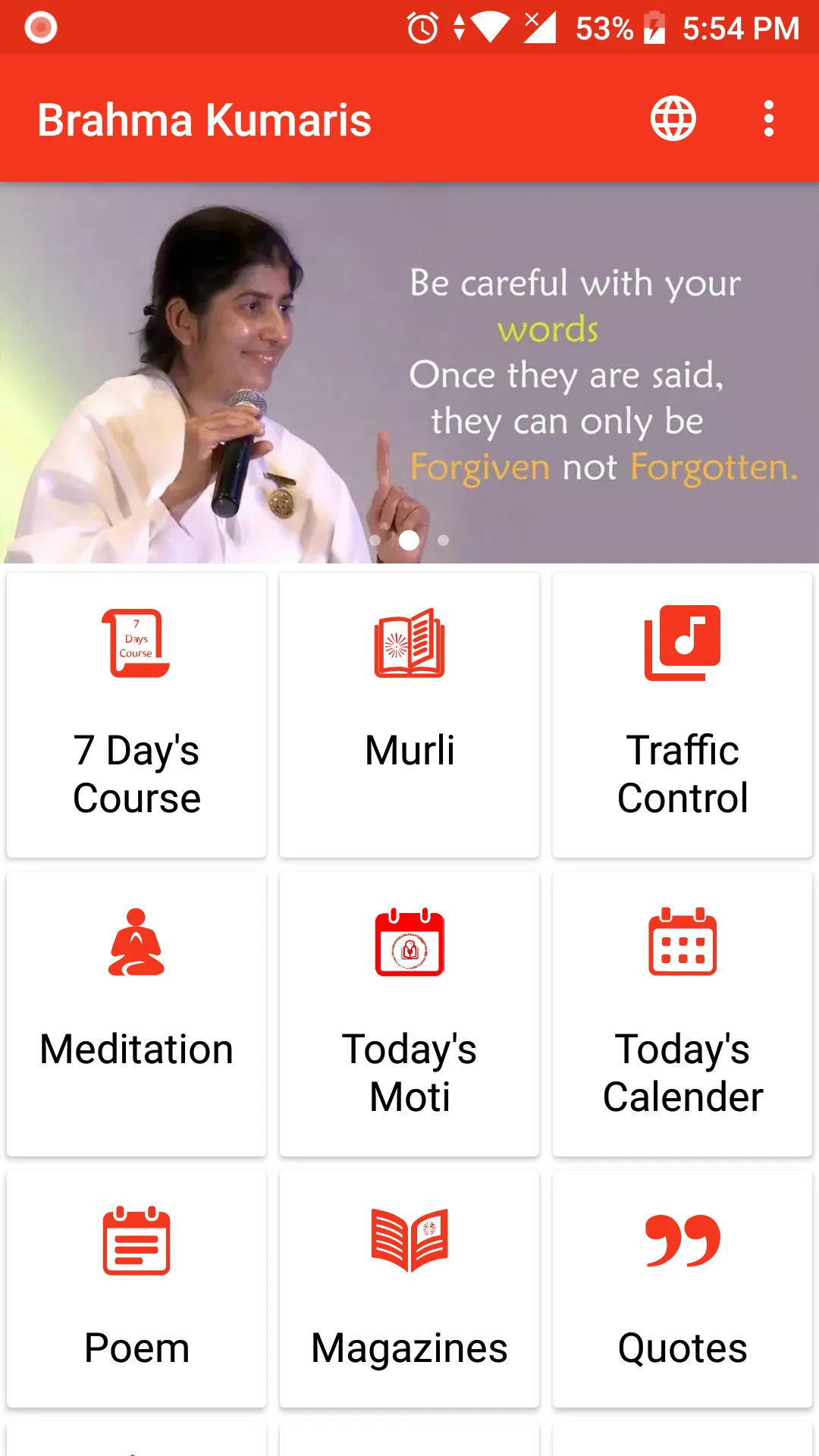
Task: Tap the battery indicator in status bar
Action: coord(654,29)
